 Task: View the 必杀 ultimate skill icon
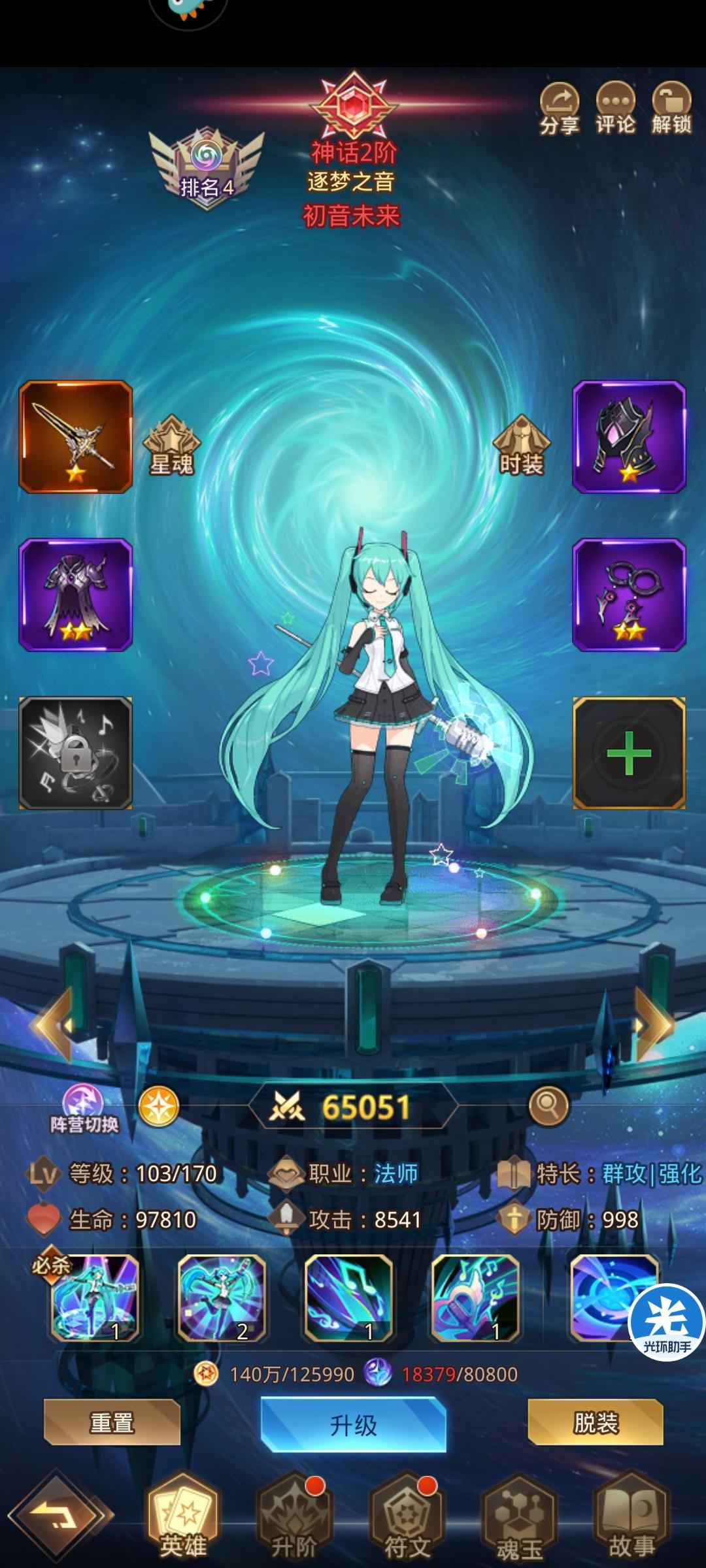(95, 1298)
